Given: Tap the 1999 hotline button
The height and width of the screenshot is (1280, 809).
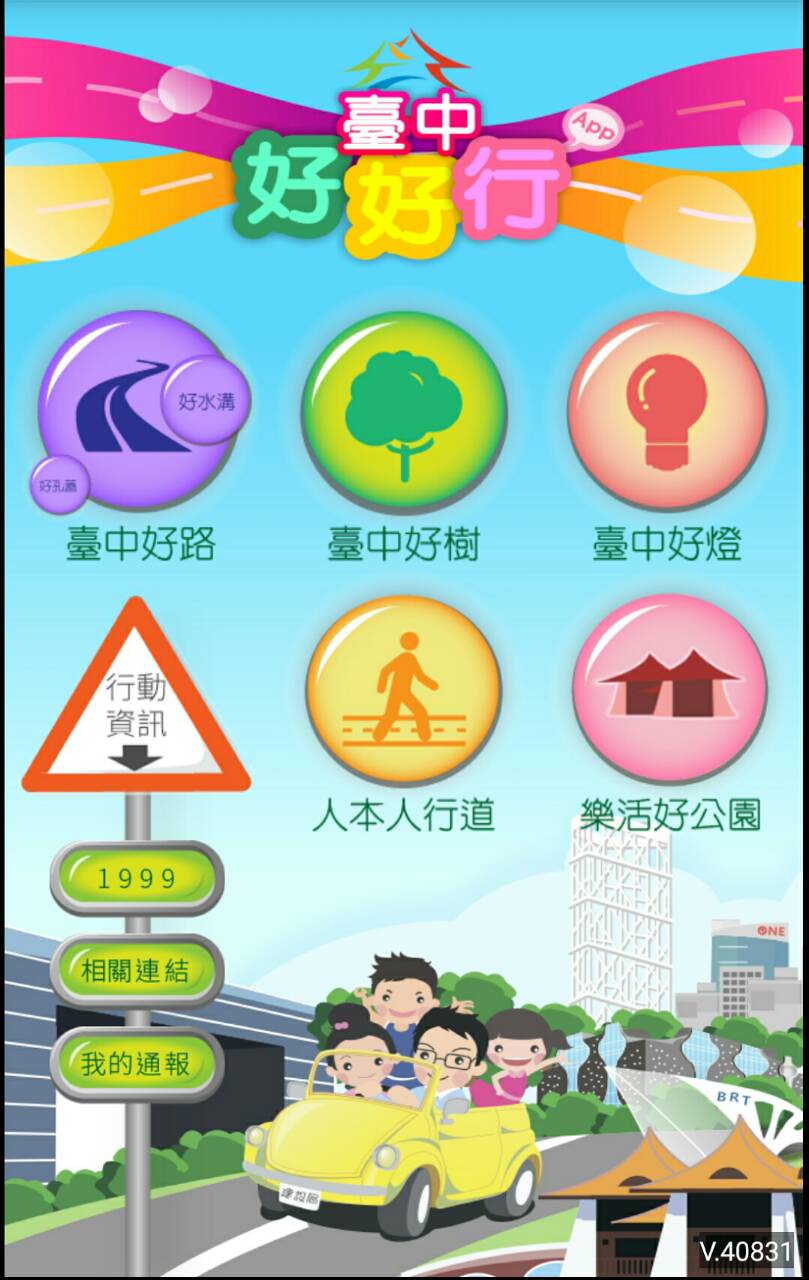Looking at the screenshot, I should pos(137,879).
